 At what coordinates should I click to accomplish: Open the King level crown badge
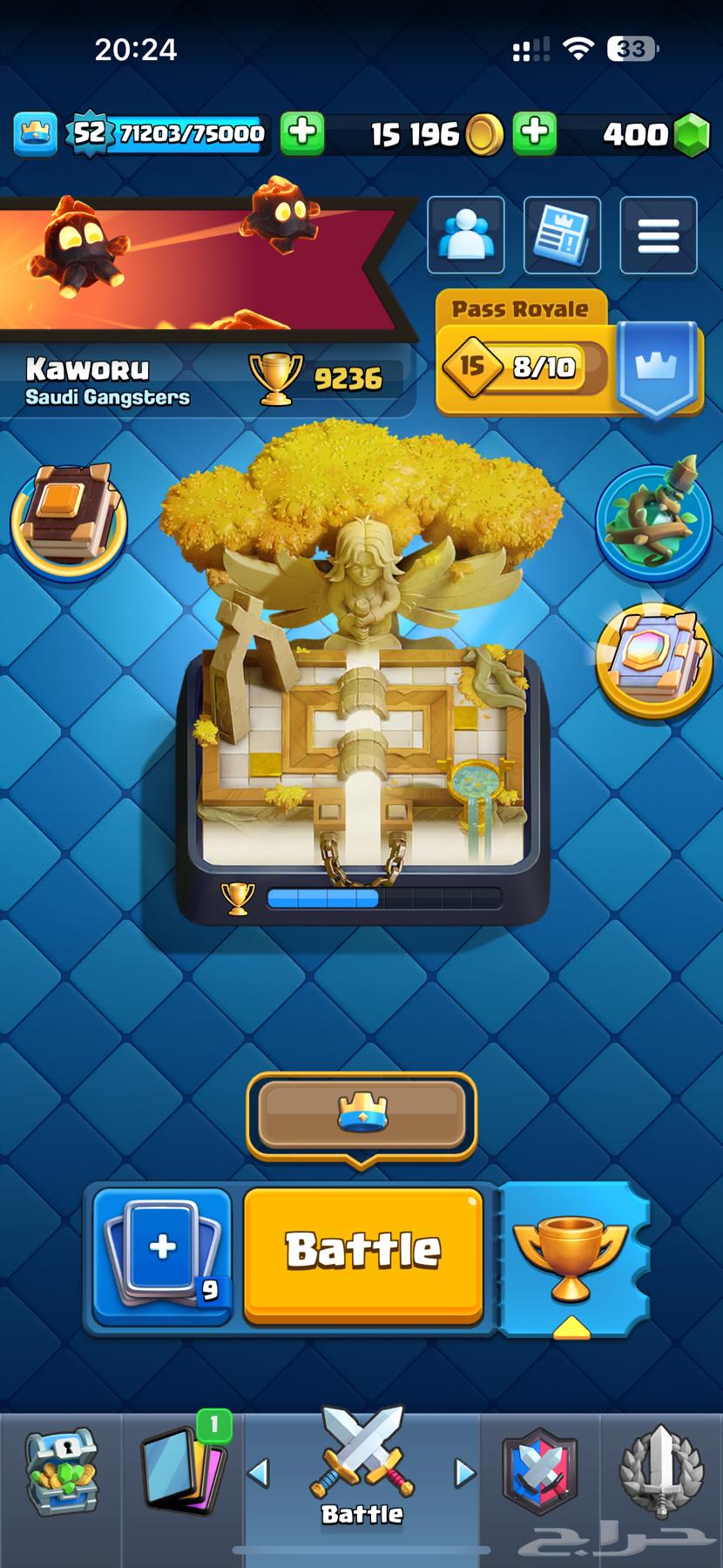[36, 133]
